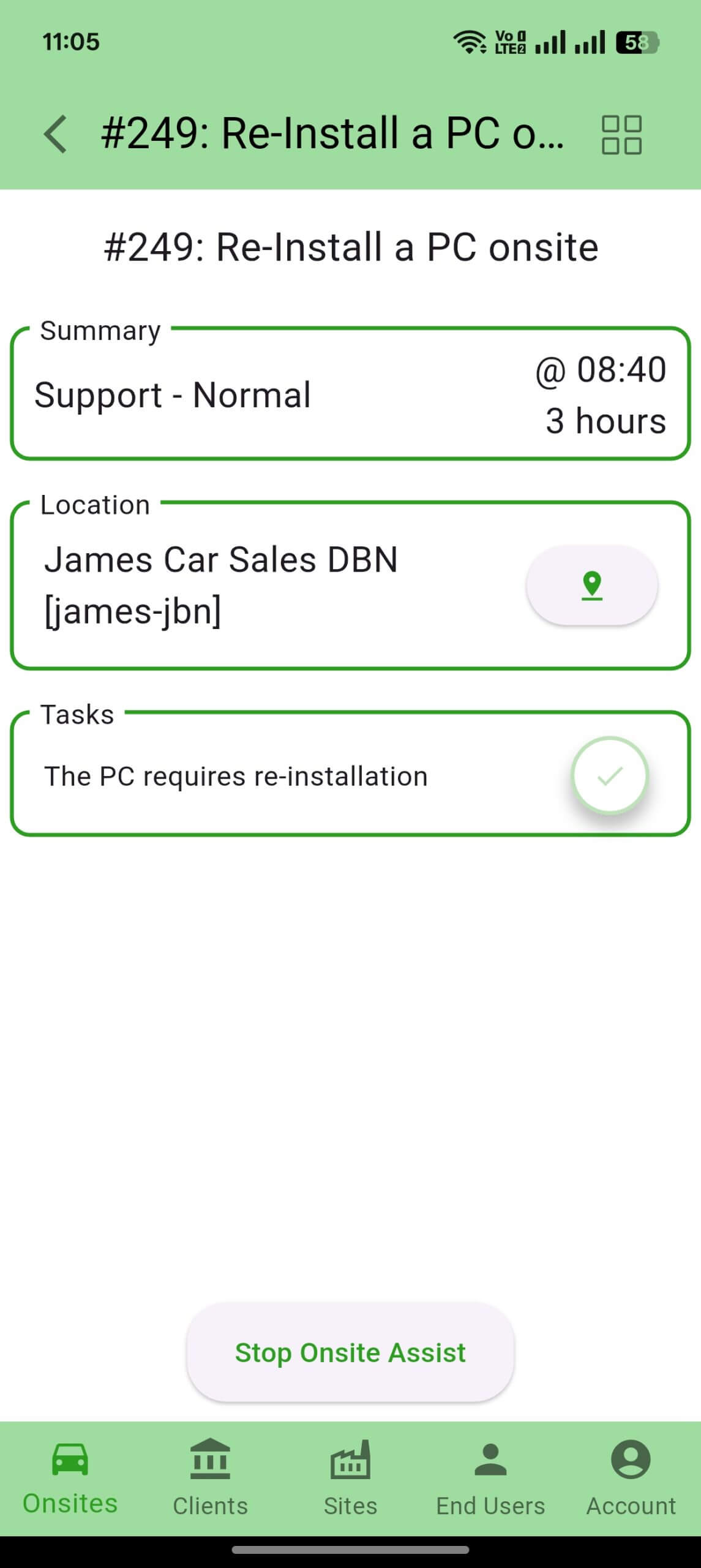This screenshot has height=1568, width=701.
Task: Open map location for James Car Sales DBN
Action: click(x=591, y=586)
